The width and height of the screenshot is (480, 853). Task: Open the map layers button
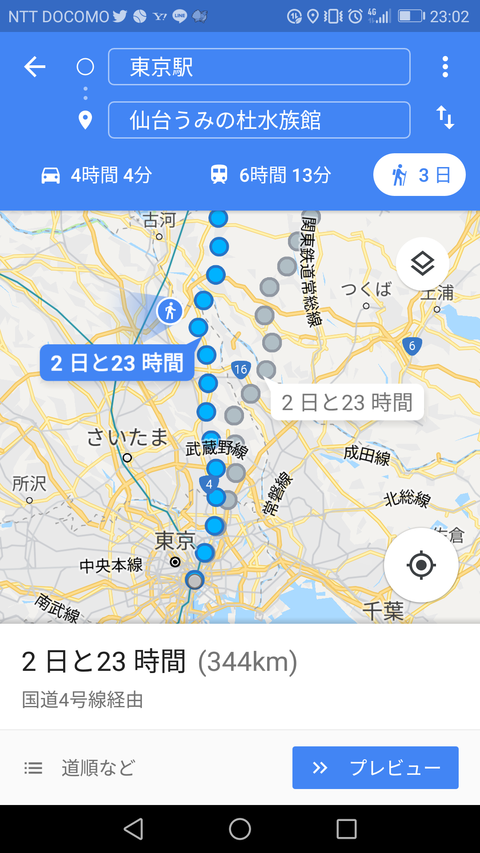click(422, 264)
